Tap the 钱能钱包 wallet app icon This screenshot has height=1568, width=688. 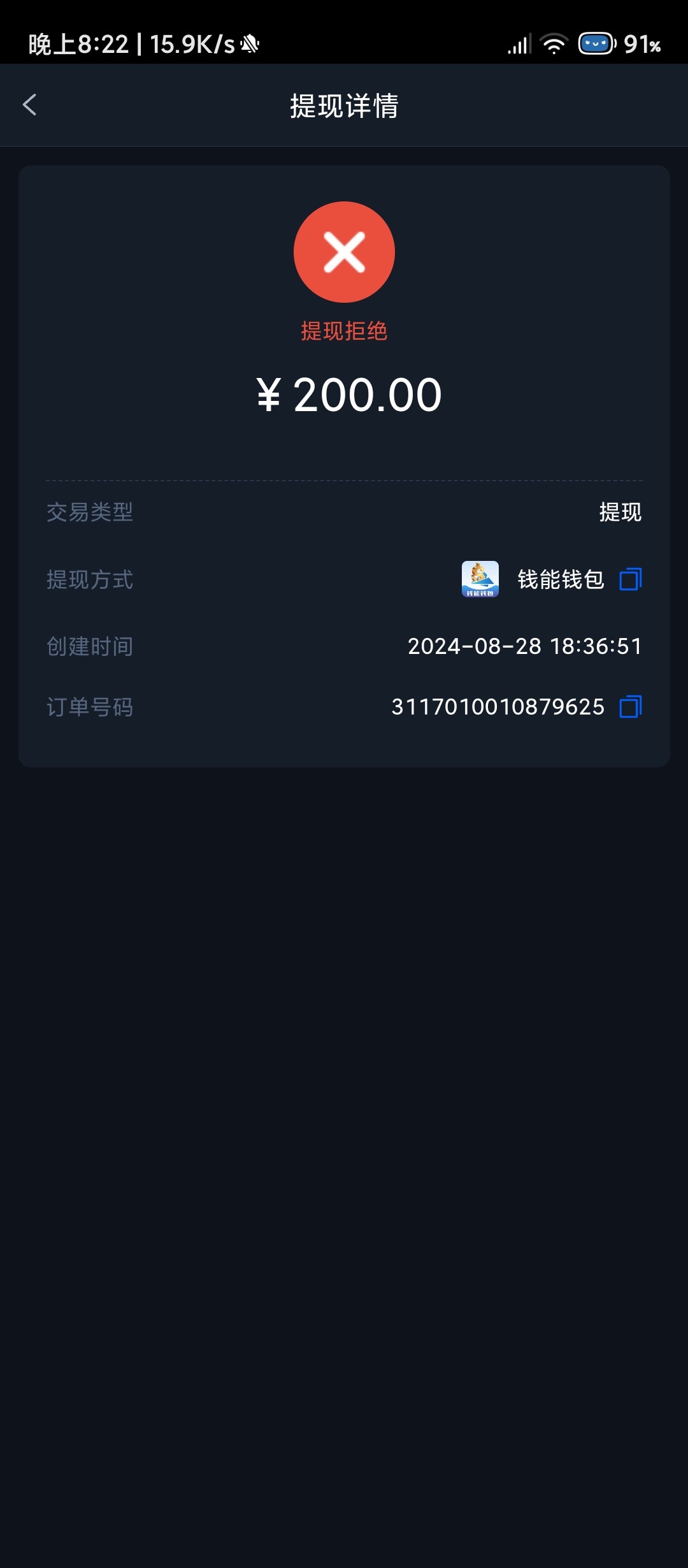tap(479, 580)
